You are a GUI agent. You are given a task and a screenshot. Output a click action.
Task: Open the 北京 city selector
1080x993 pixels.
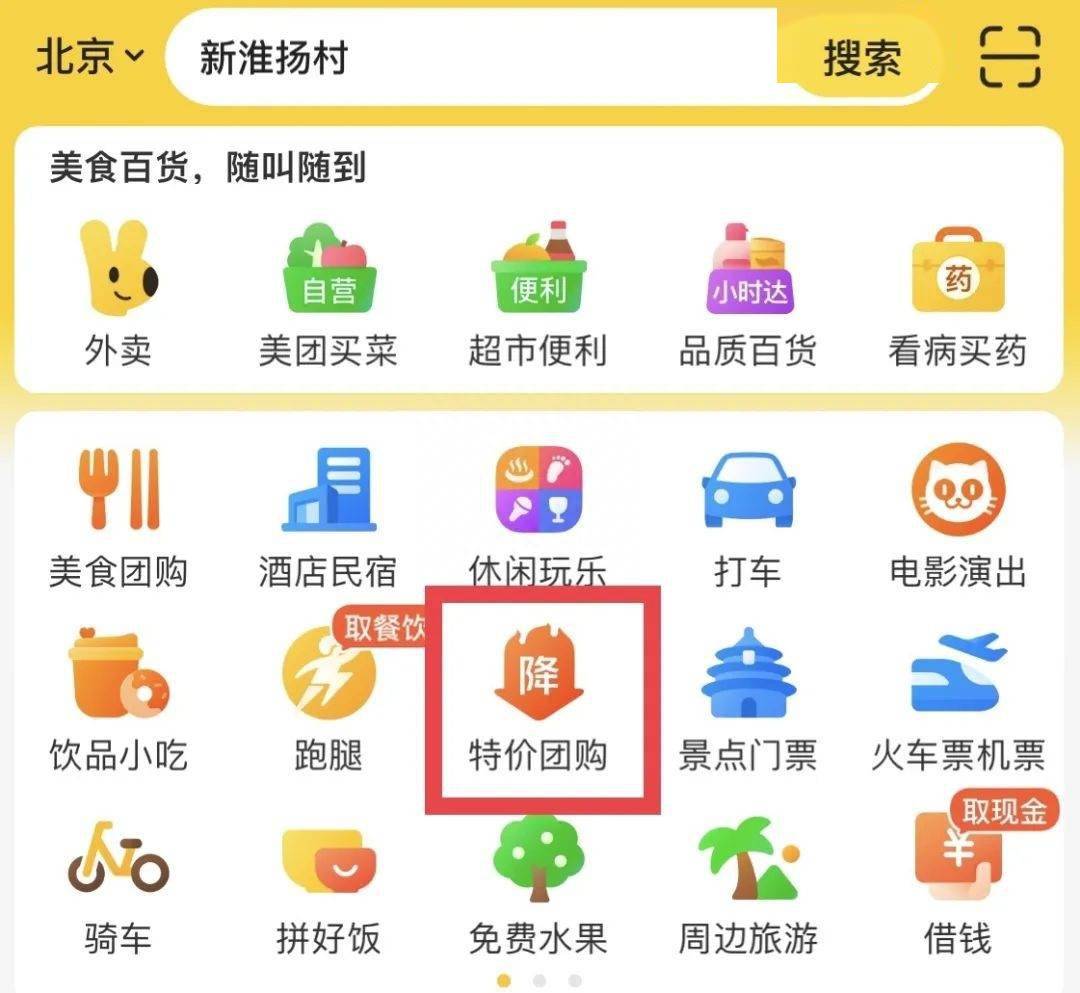[x=90, y=57]
